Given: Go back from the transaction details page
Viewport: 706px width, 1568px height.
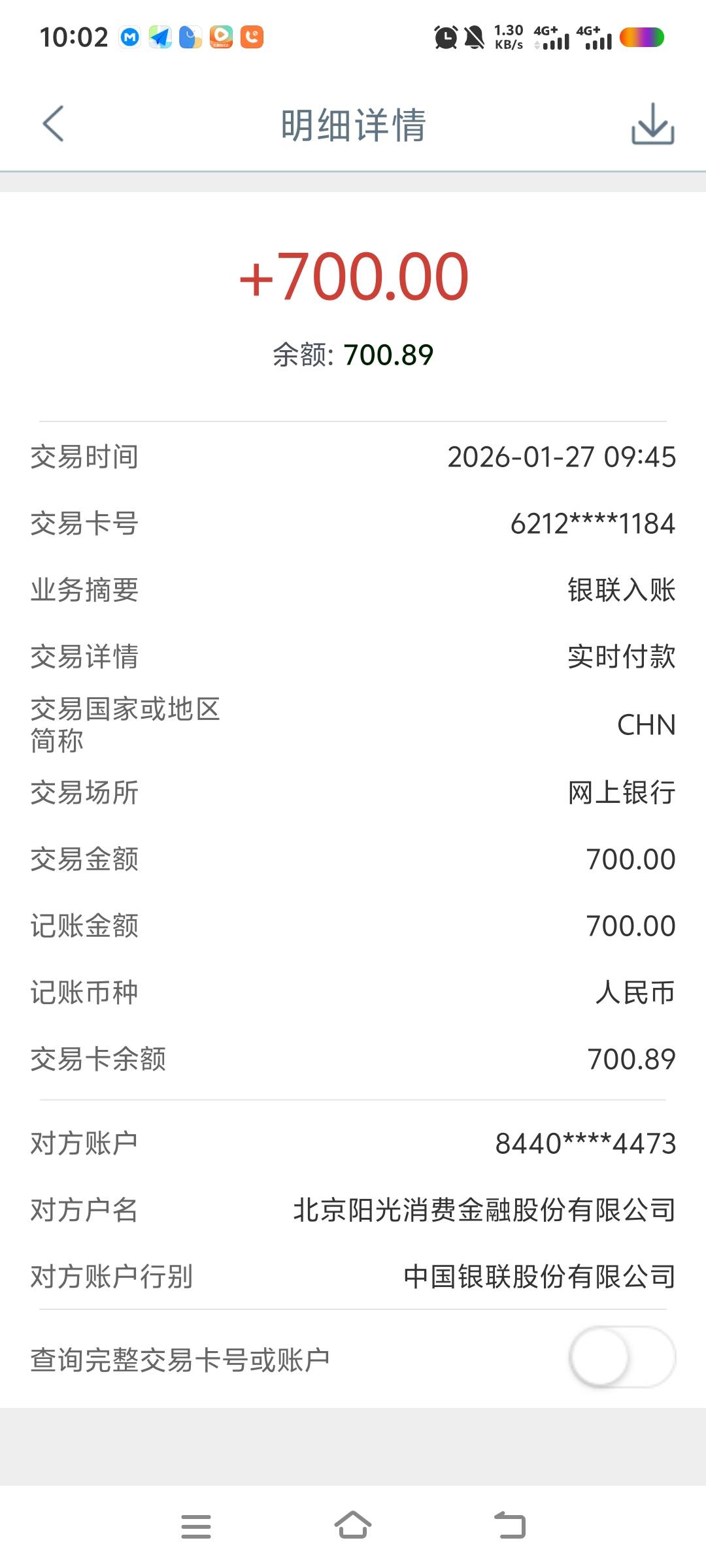Looking at the screenshot, I should coord(53,124).
